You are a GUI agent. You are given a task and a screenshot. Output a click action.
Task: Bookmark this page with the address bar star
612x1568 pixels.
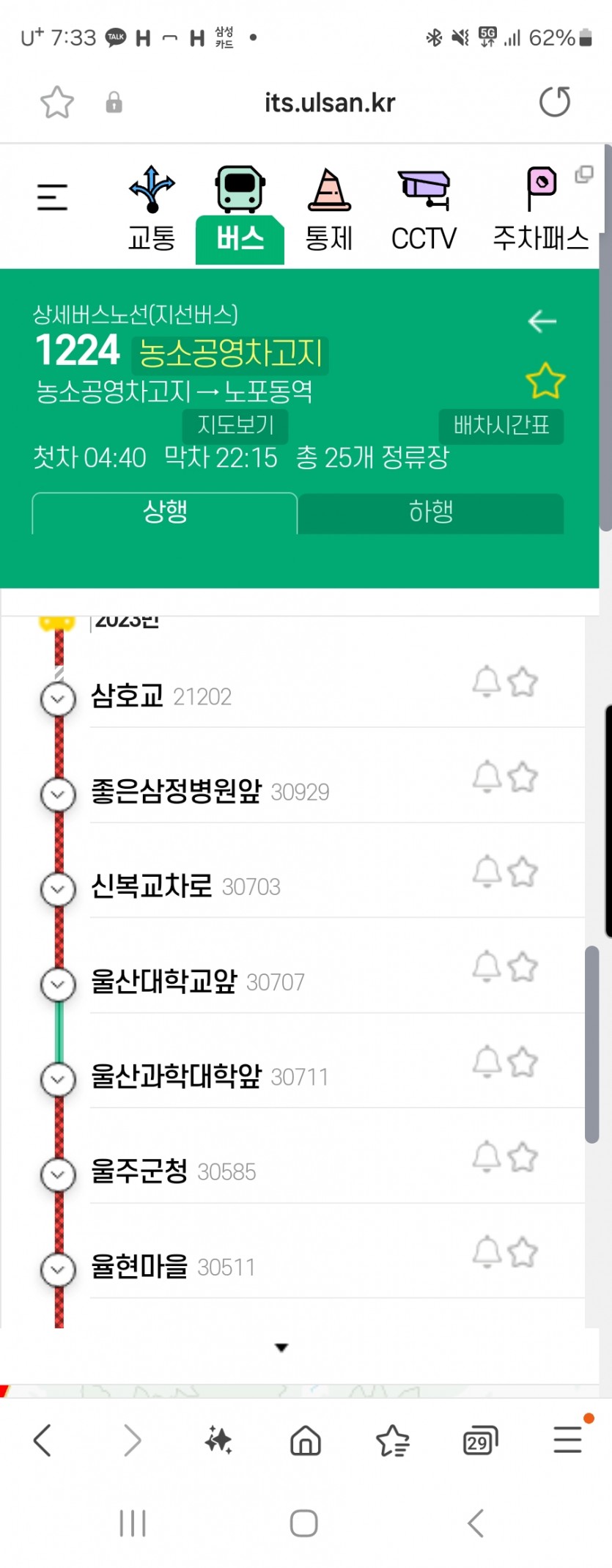(57, 102)
